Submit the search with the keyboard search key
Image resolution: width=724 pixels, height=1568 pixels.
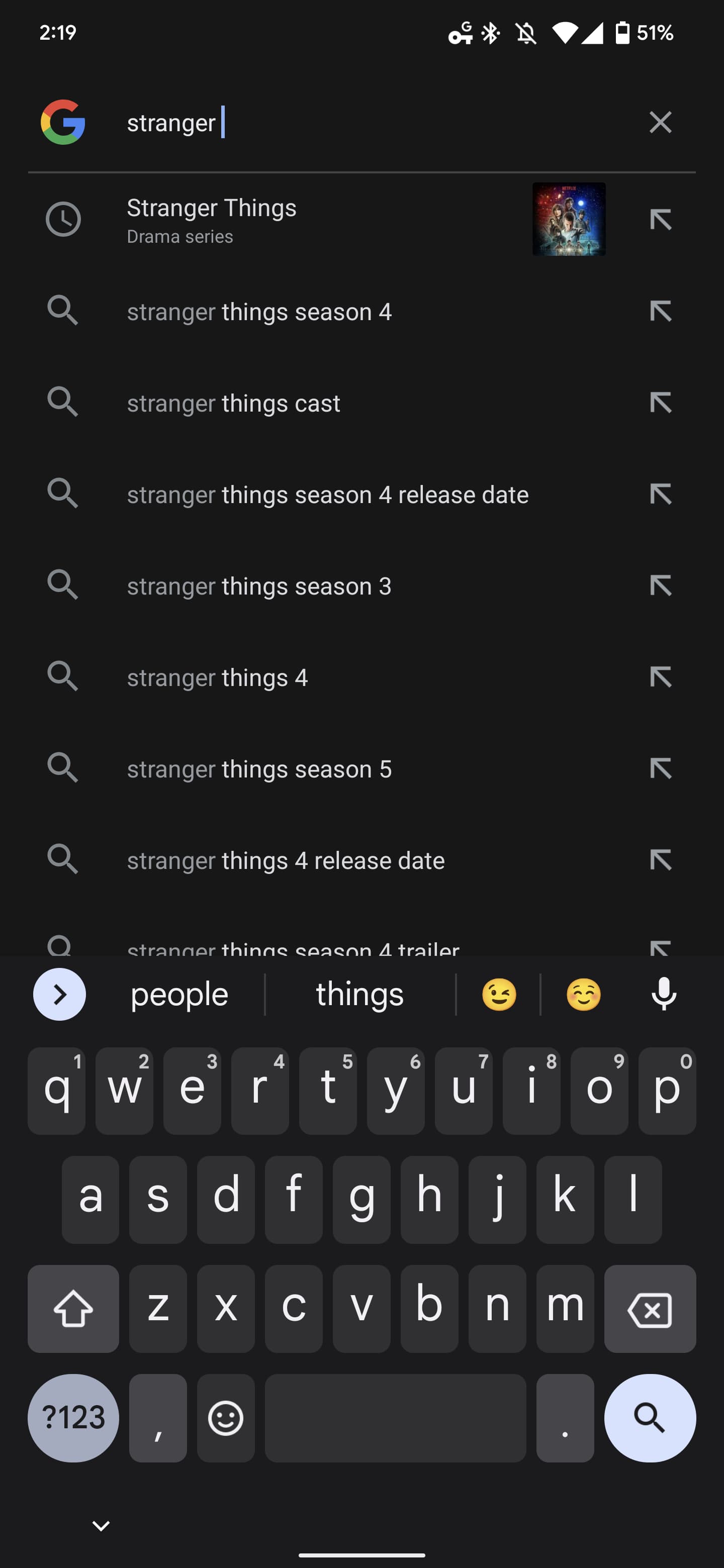coord(650,1418)
